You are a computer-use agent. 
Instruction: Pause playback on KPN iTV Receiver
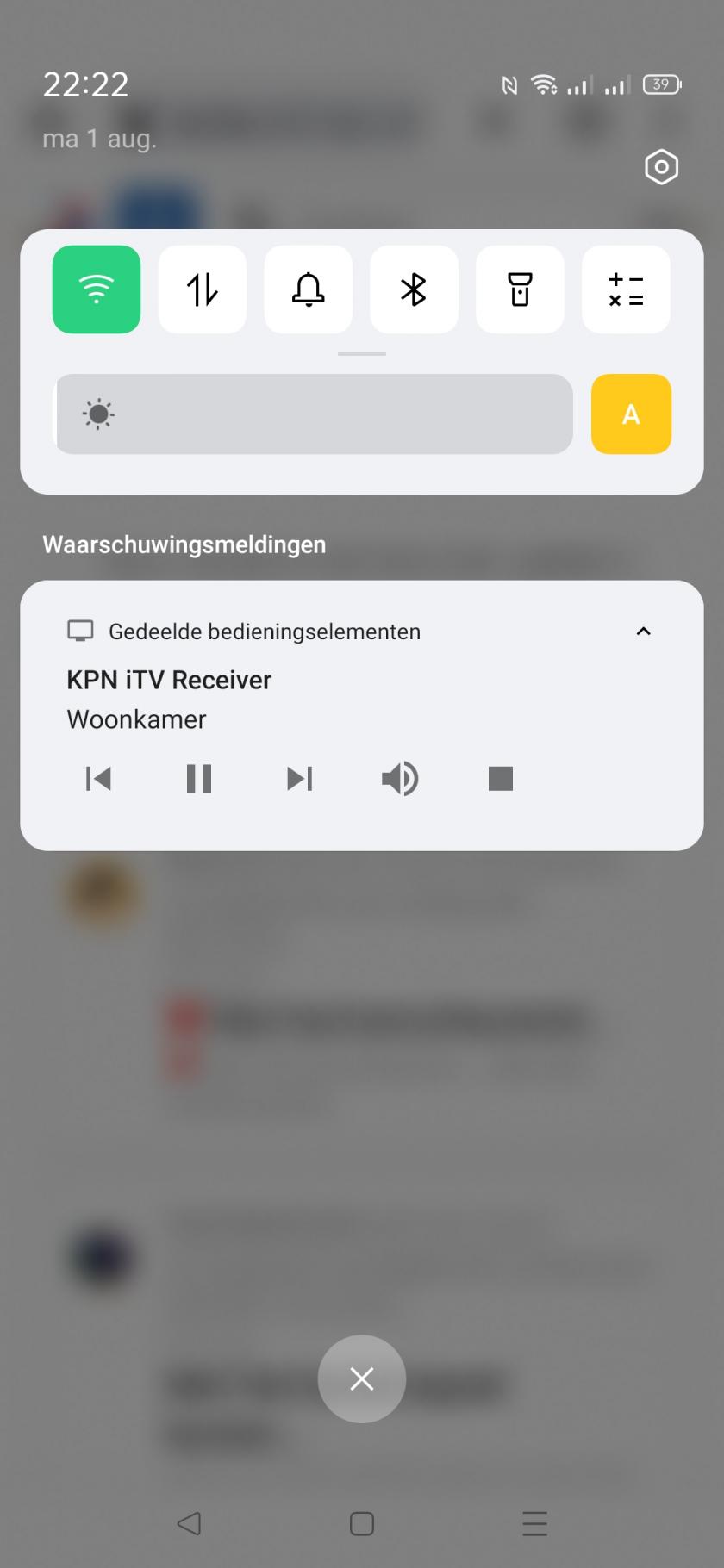pos(199,779)
